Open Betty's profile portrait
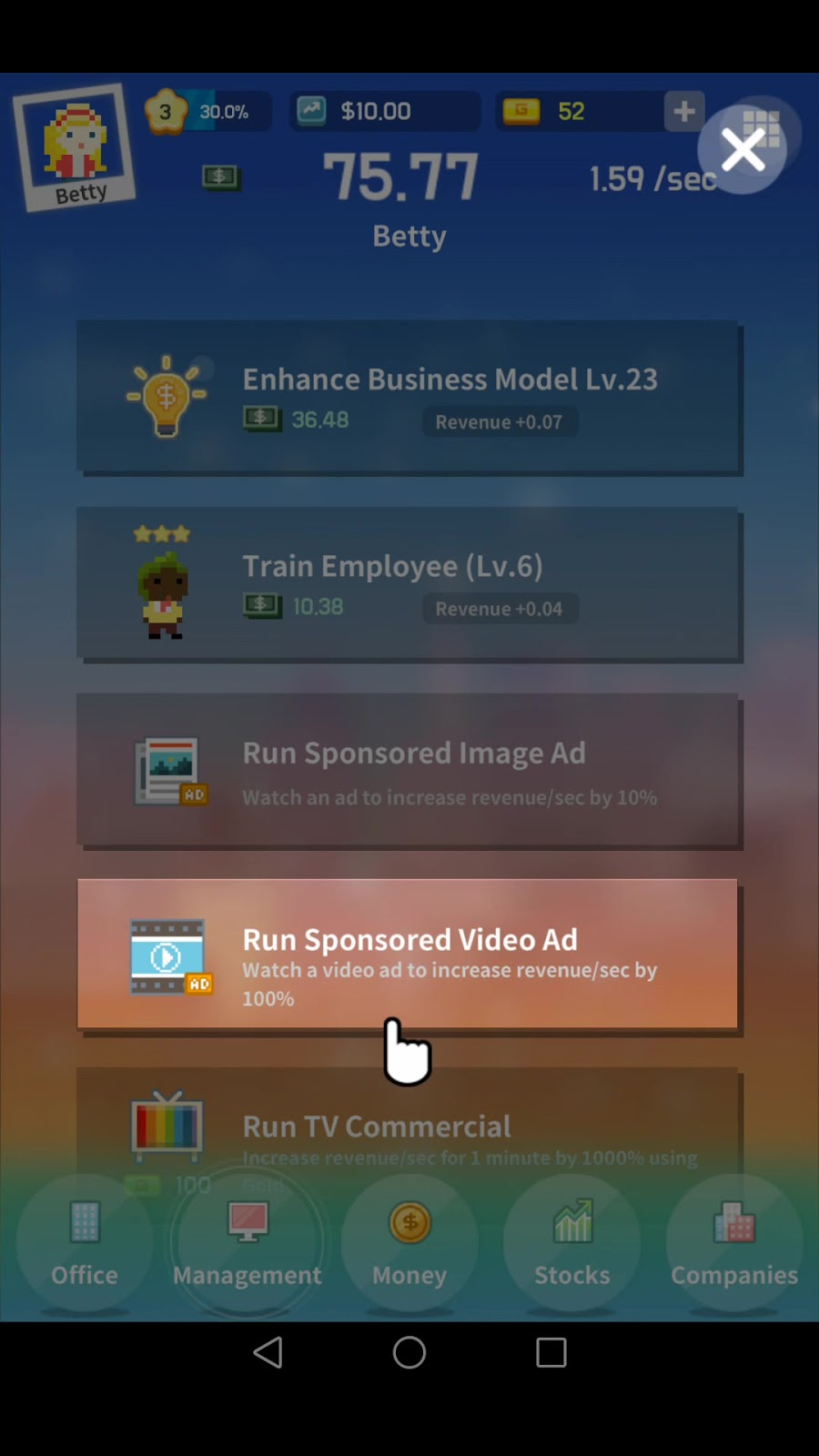The height and width of the screenshot is (1456, 819). point(75,147)
